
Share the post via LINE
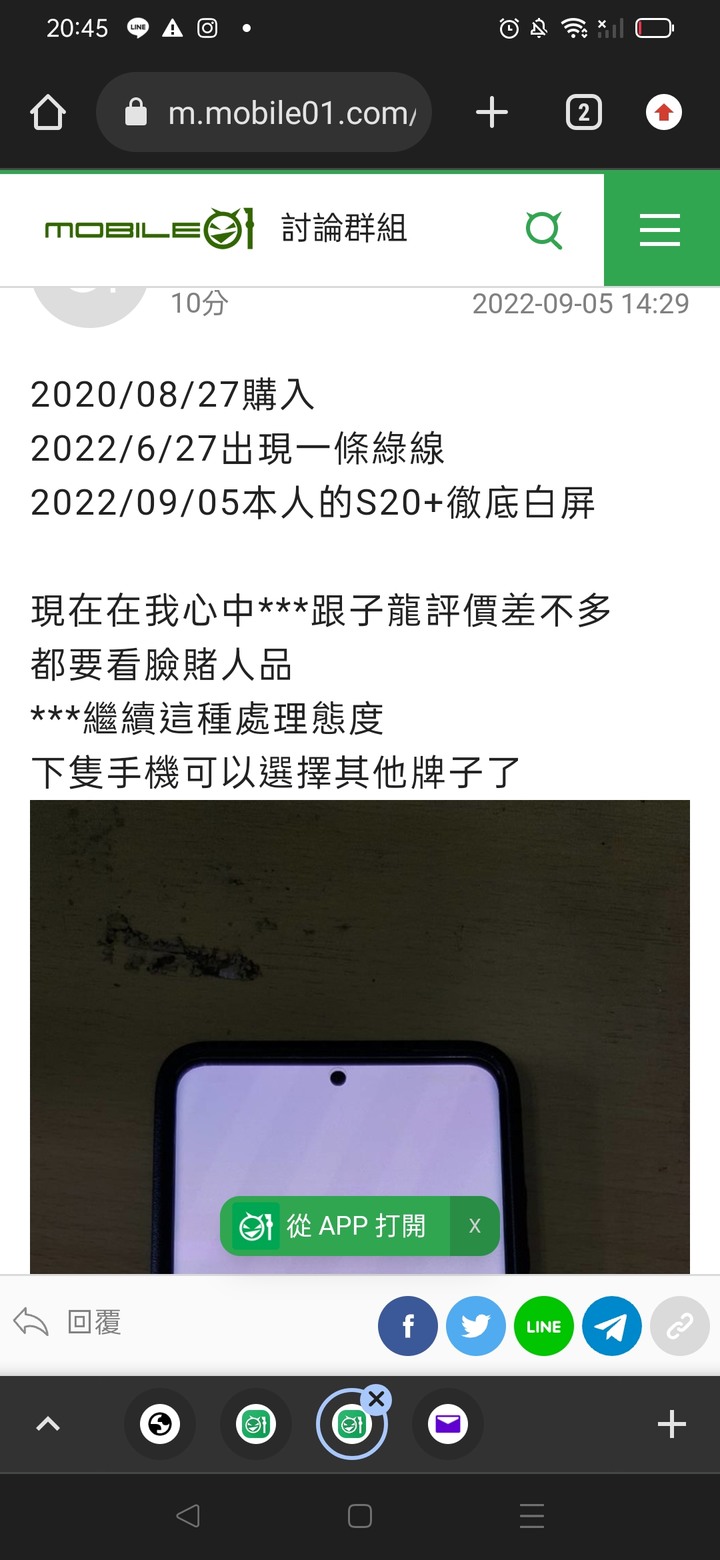pos(544,1326)
